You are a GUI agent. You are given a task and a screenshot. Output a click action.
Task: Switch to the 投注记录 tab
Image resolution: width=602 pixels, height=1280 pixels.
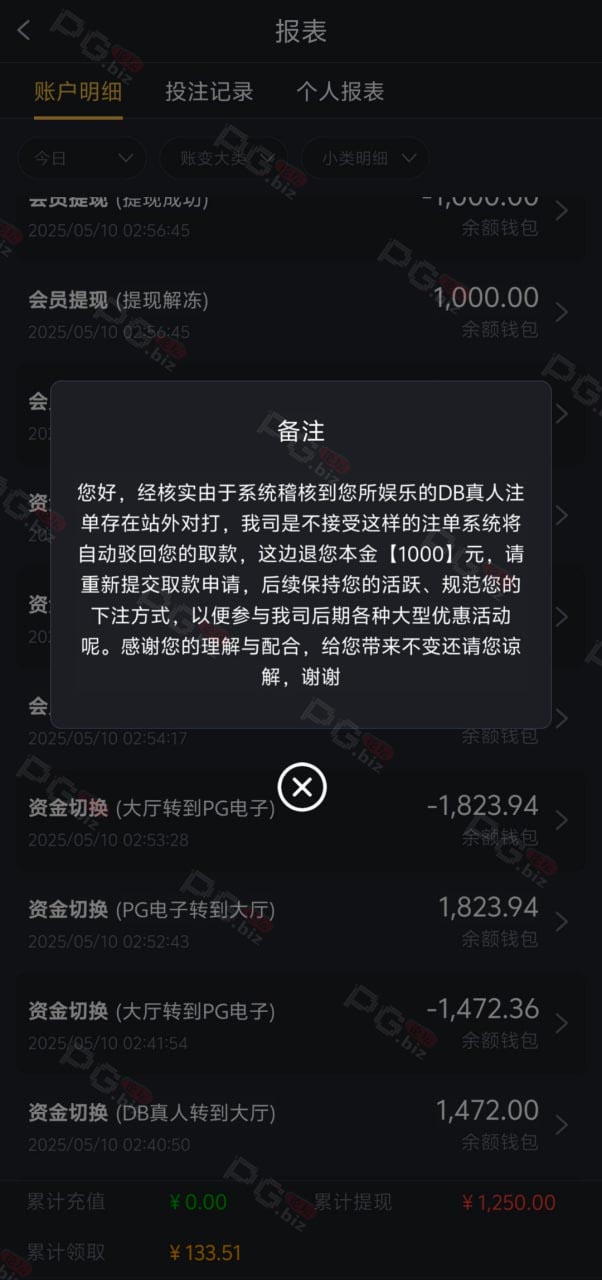[x=209, y=92]
